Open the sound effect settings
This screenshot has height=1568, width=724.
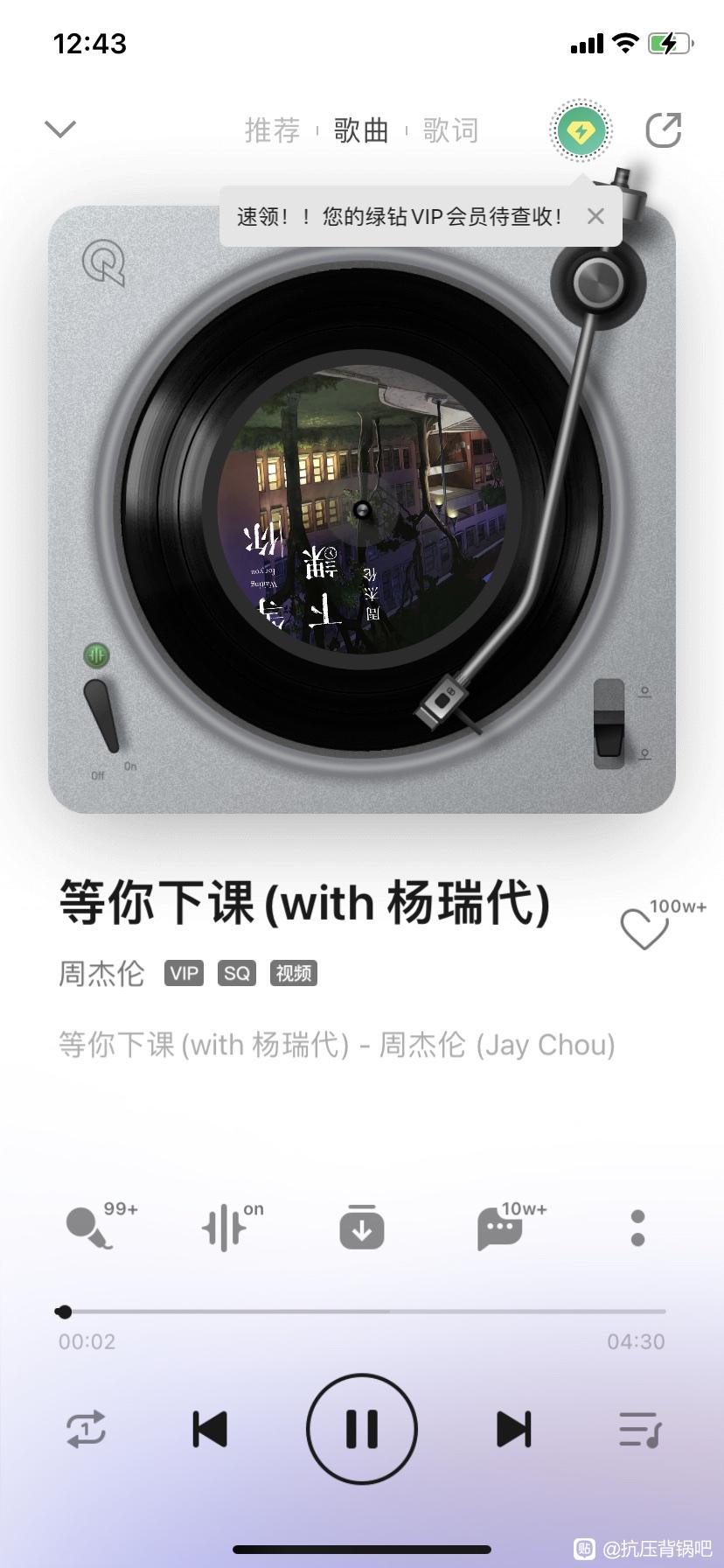coord(224,1228)
